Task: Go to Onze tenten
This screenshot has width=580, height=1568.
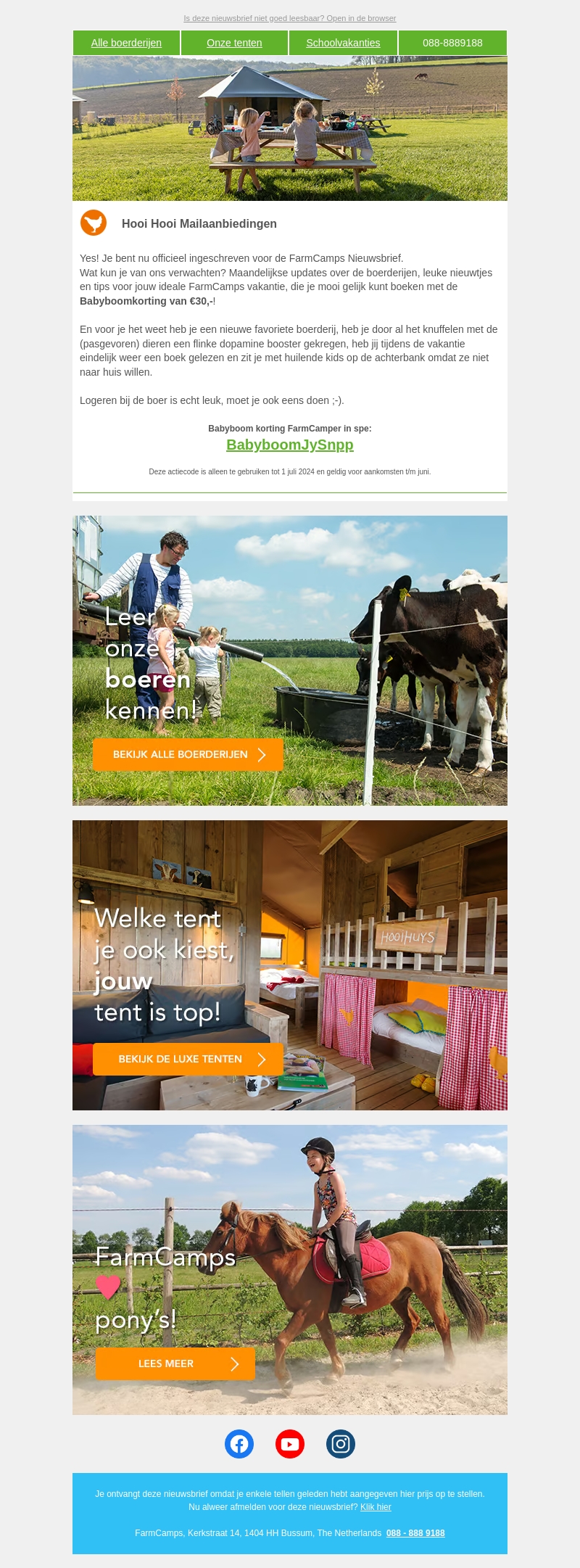Action: [234, 43]
